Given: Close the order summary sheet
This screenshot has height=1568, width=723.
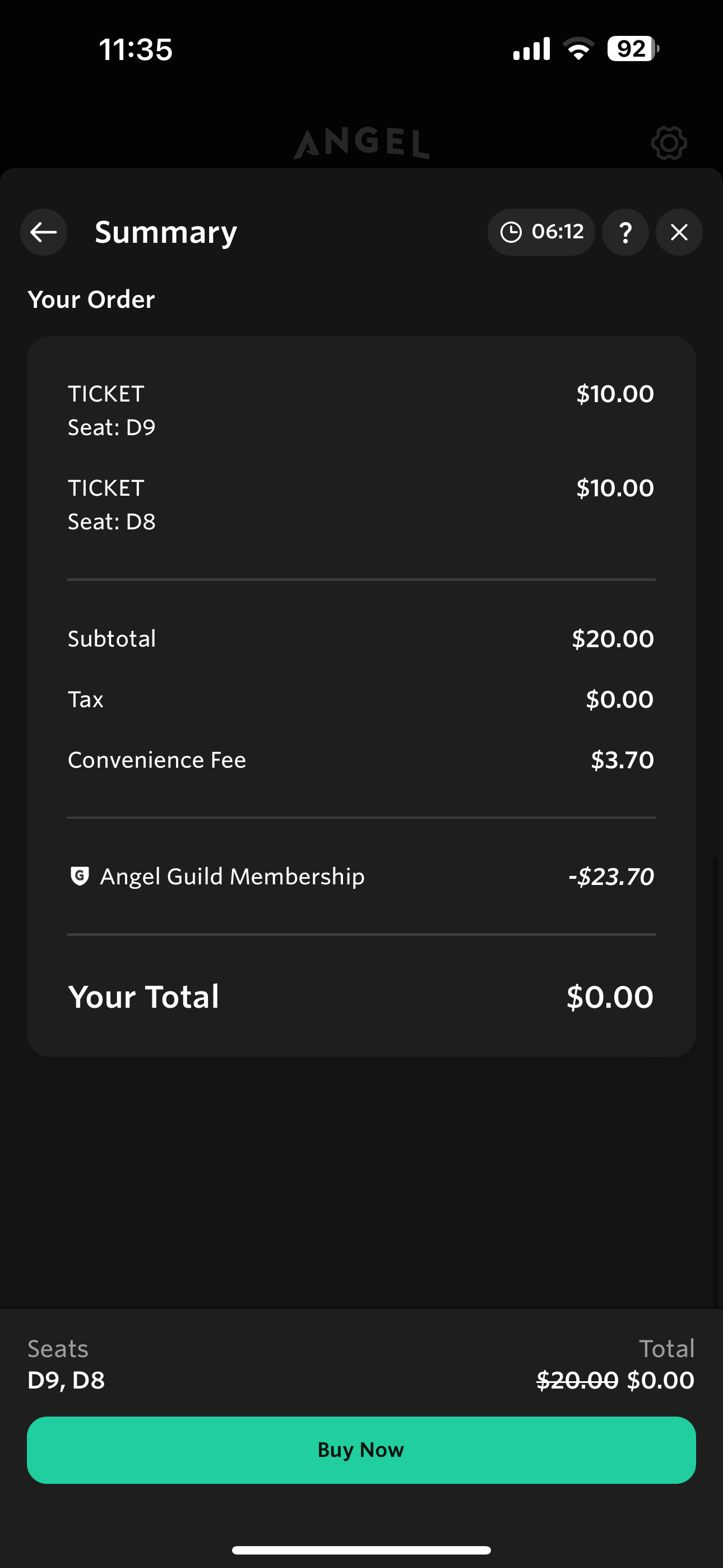Looking at the screenshot, I should [x=679, y=232].
